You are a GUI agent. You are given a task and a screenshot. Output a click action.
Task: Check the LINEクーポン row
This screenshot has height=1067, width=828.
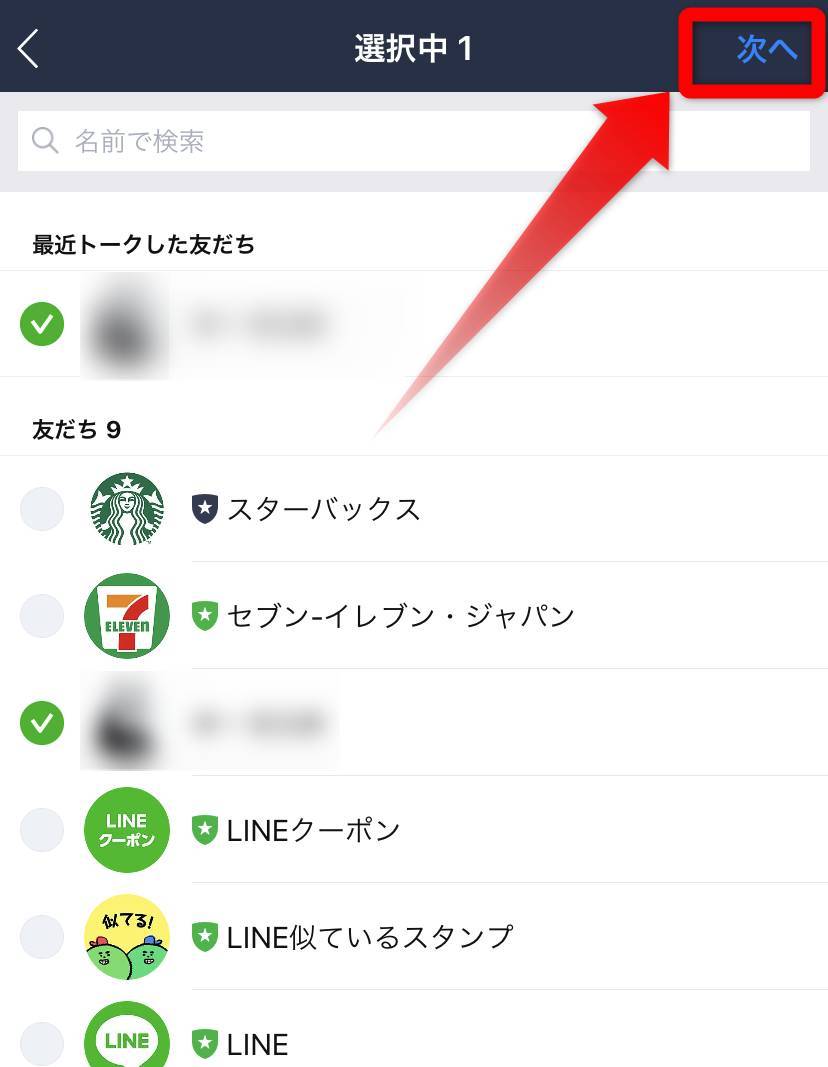click(x=42, y=830)
